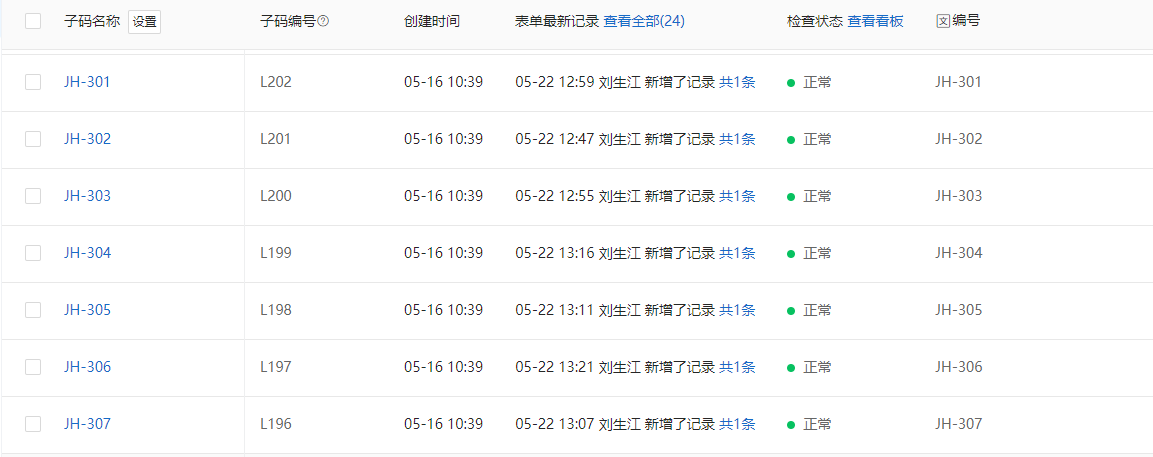Open the 查看看板 link
This screenshot has width=1153, height=457.
point(875,21)
